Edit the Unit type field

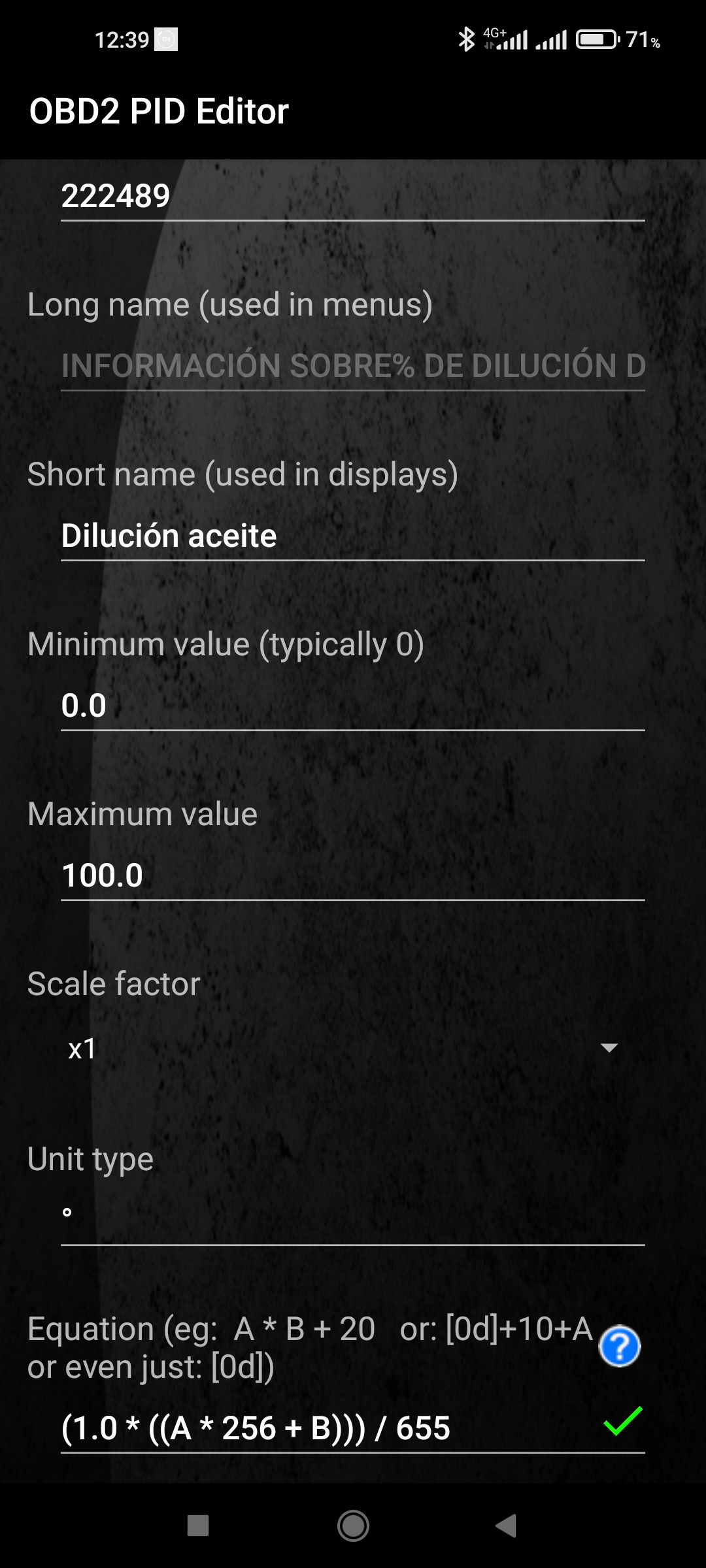353,1219
